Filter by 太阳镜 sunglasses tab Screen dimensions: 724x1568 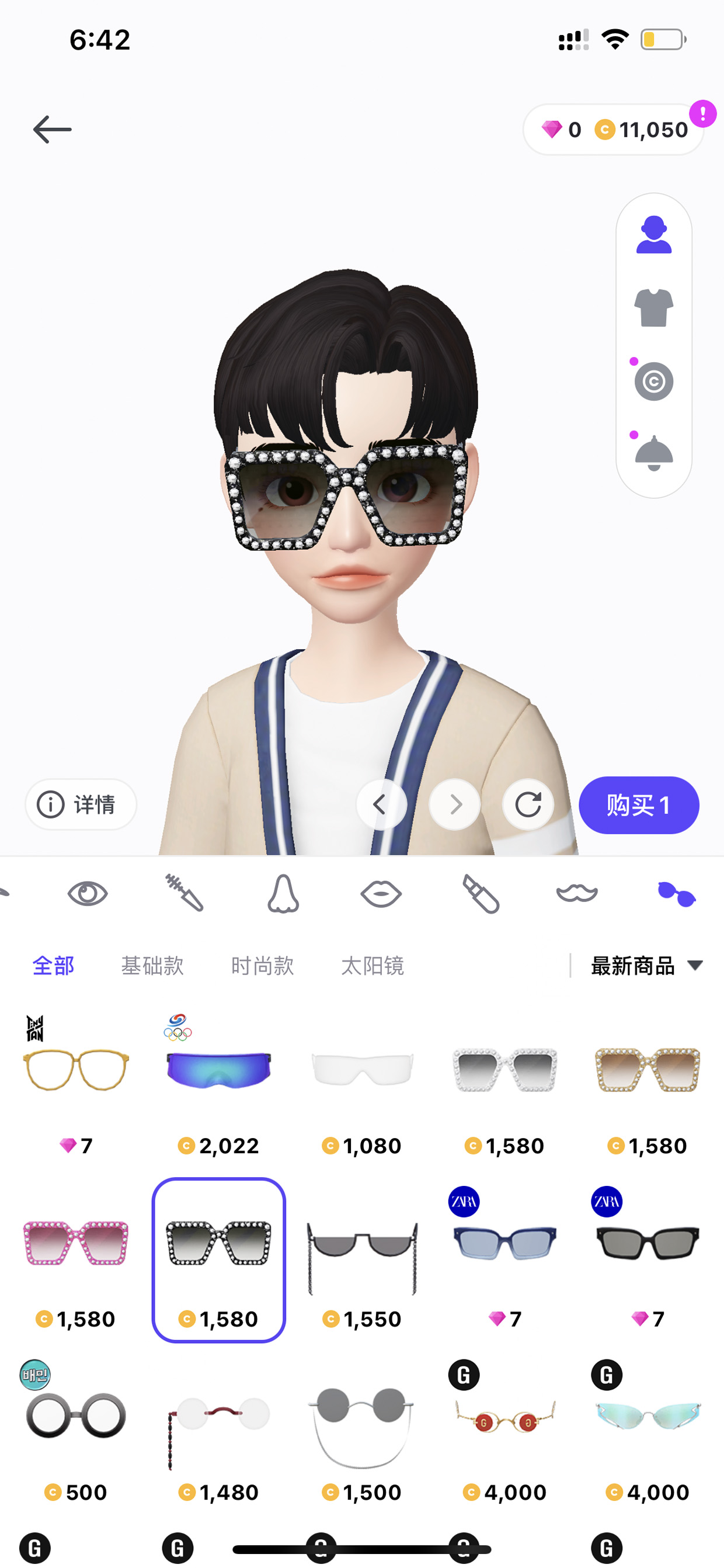(373, 965)
